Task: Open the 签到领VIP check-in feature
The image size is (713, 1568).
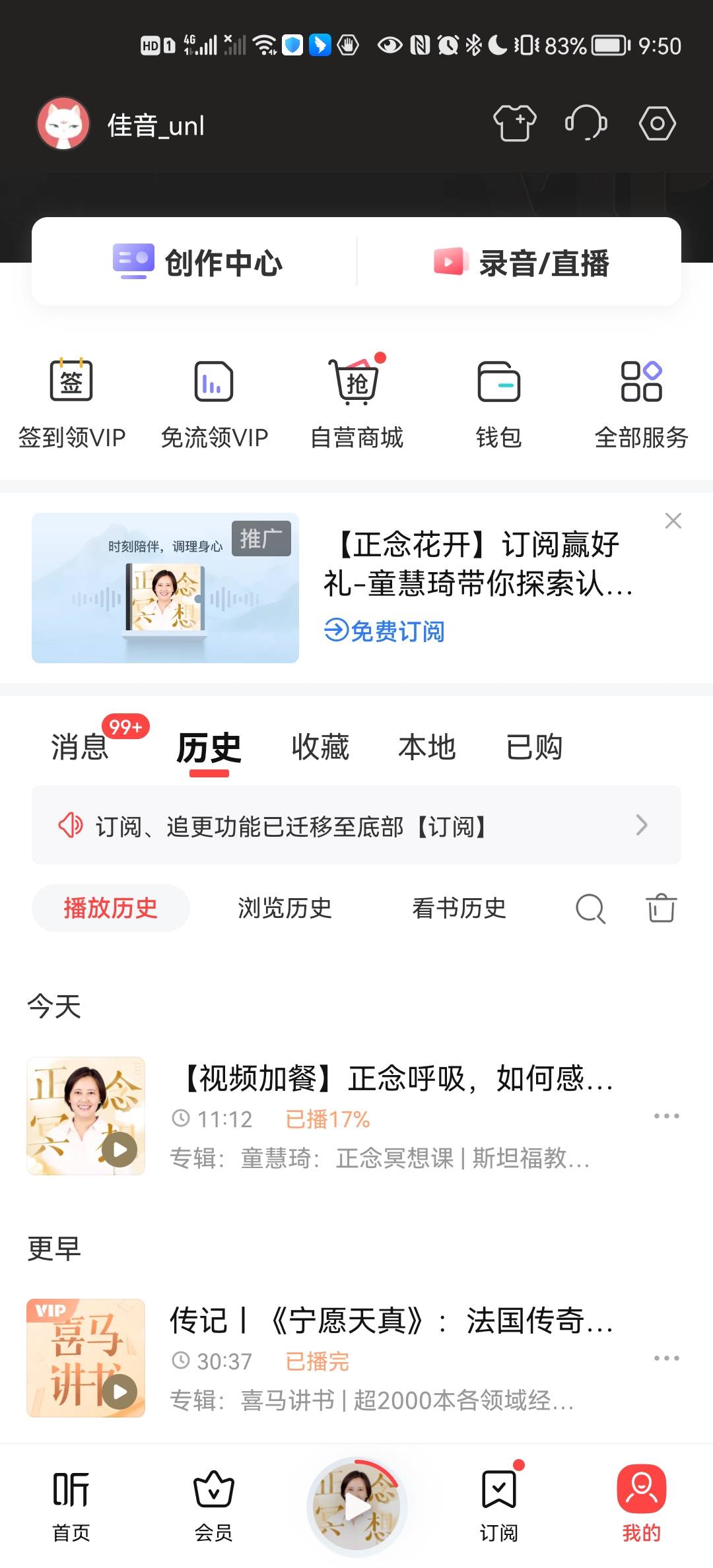Action: [70, 400]
